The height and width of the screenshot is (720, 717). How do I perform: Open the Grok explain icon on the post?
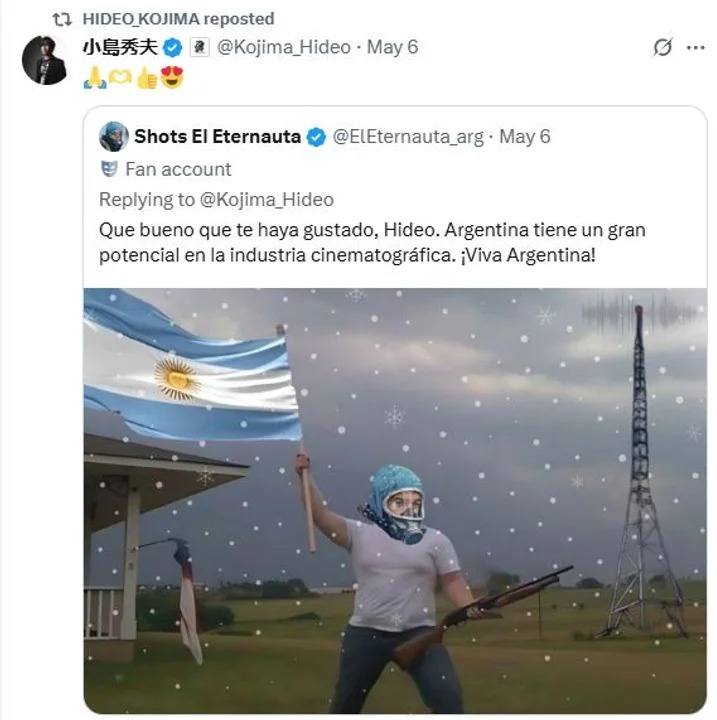662,47
